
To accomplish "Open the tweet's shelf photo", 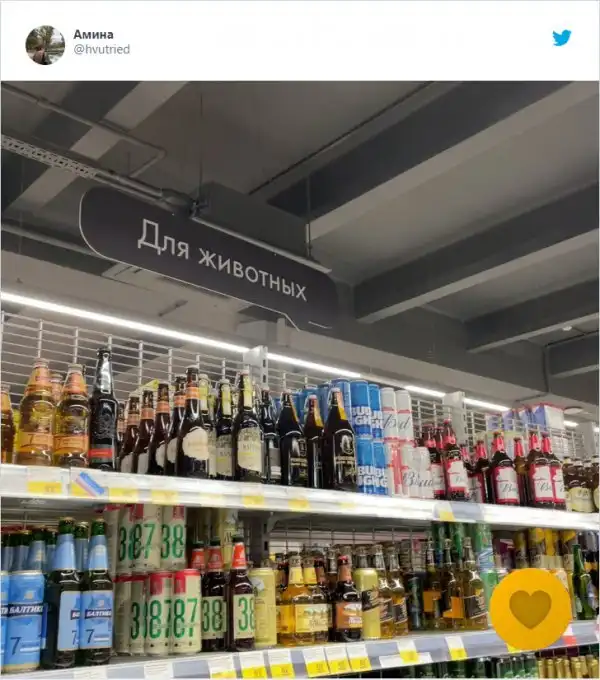I will (300, 380).
